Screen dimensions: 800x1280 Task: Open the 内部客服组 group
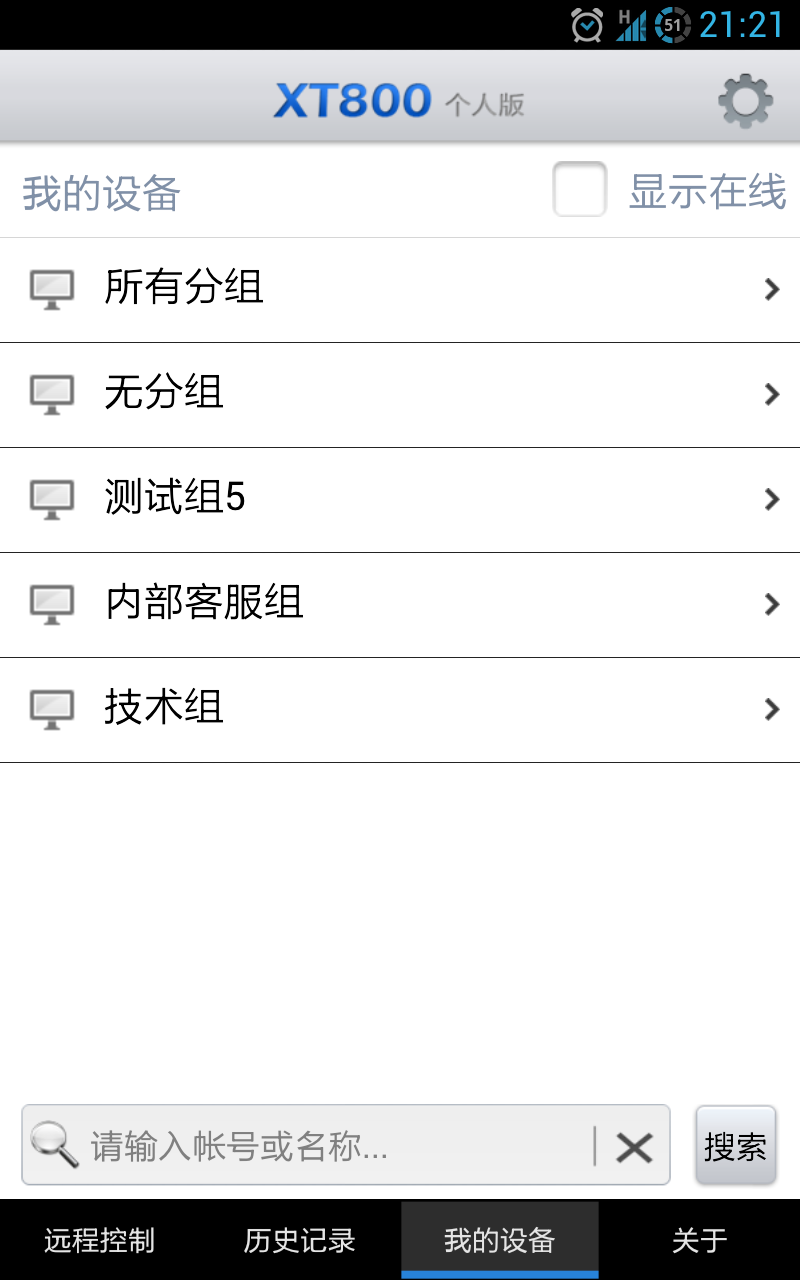click(400, 605)
